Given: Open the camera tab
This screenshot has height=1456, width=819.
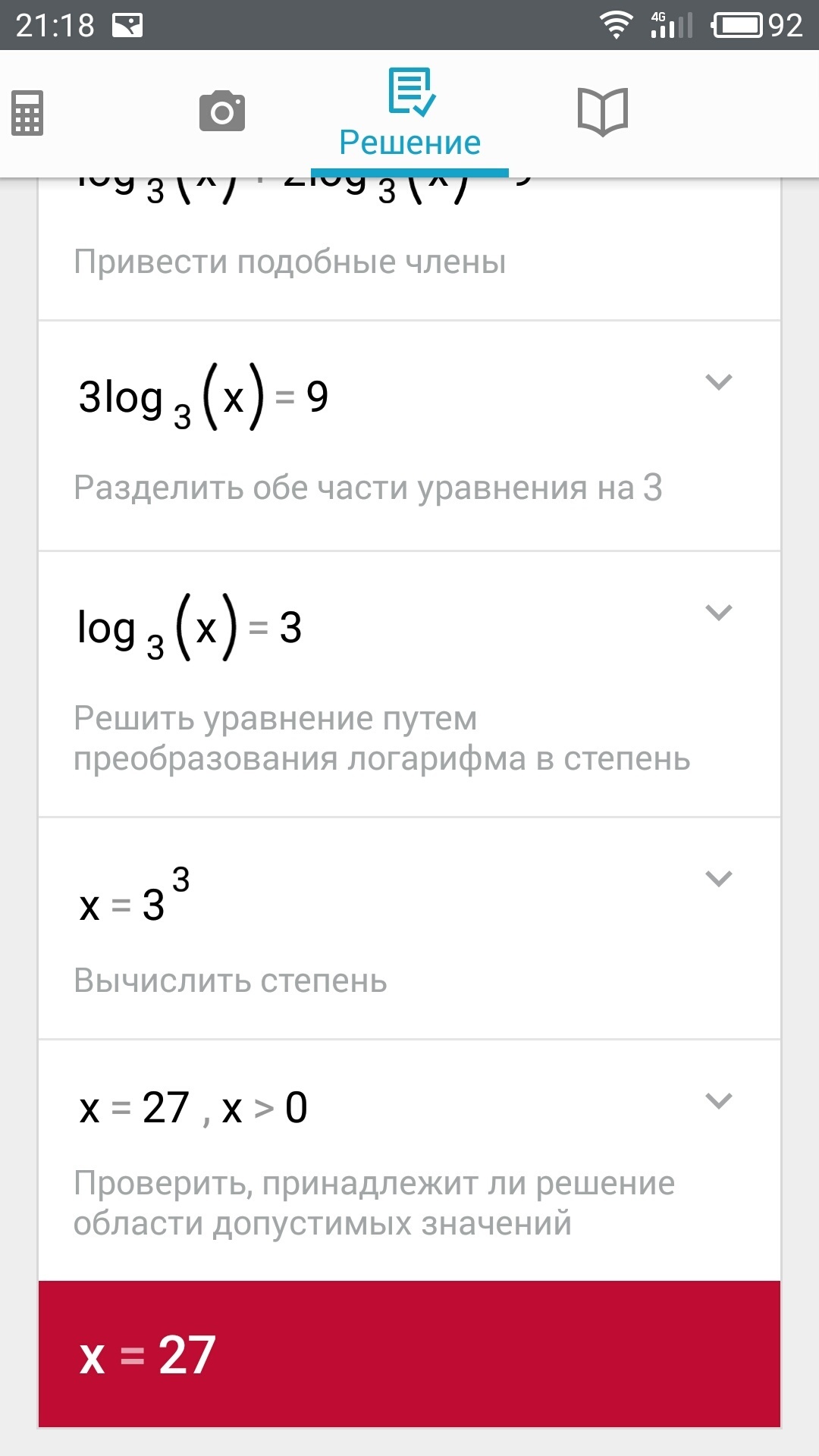Looking at the screenshot, I should (x=222, y=112).
